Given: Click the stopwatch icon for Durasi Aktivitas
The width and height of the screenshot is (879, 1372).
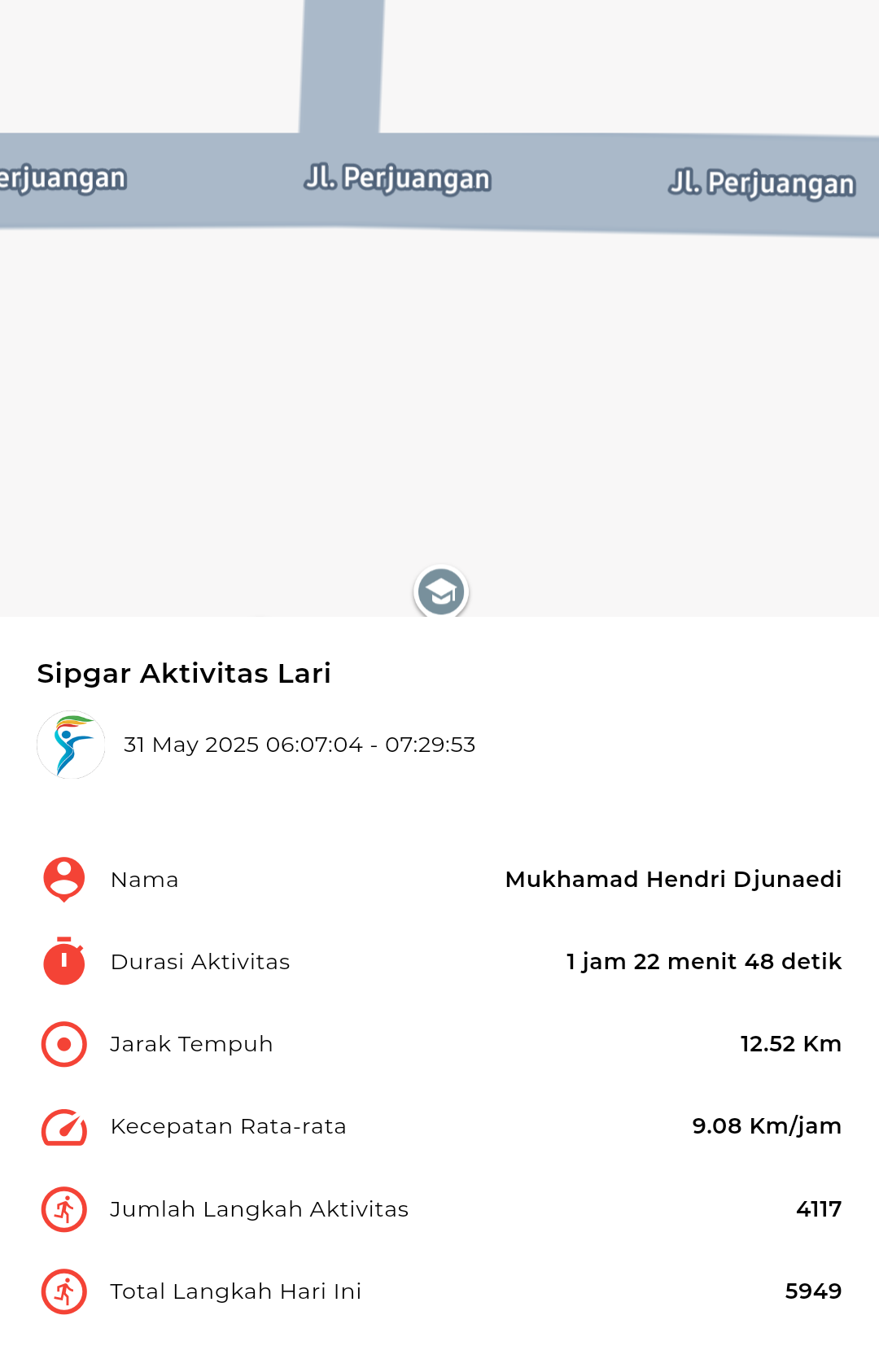Looking at the screenshot, I should (x=64, y=962).
